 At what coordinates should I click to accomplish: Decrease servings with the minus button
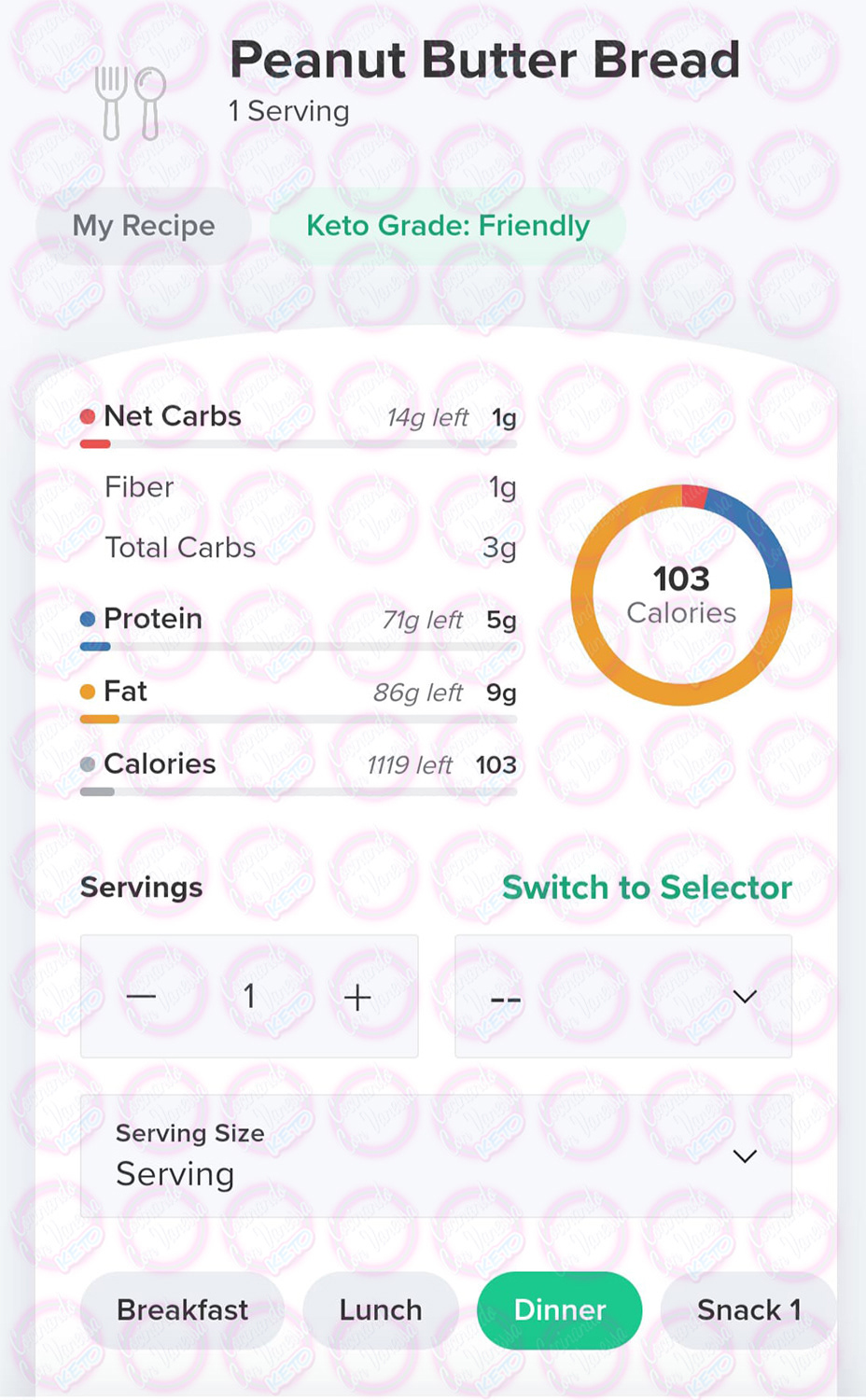[141, 997]
